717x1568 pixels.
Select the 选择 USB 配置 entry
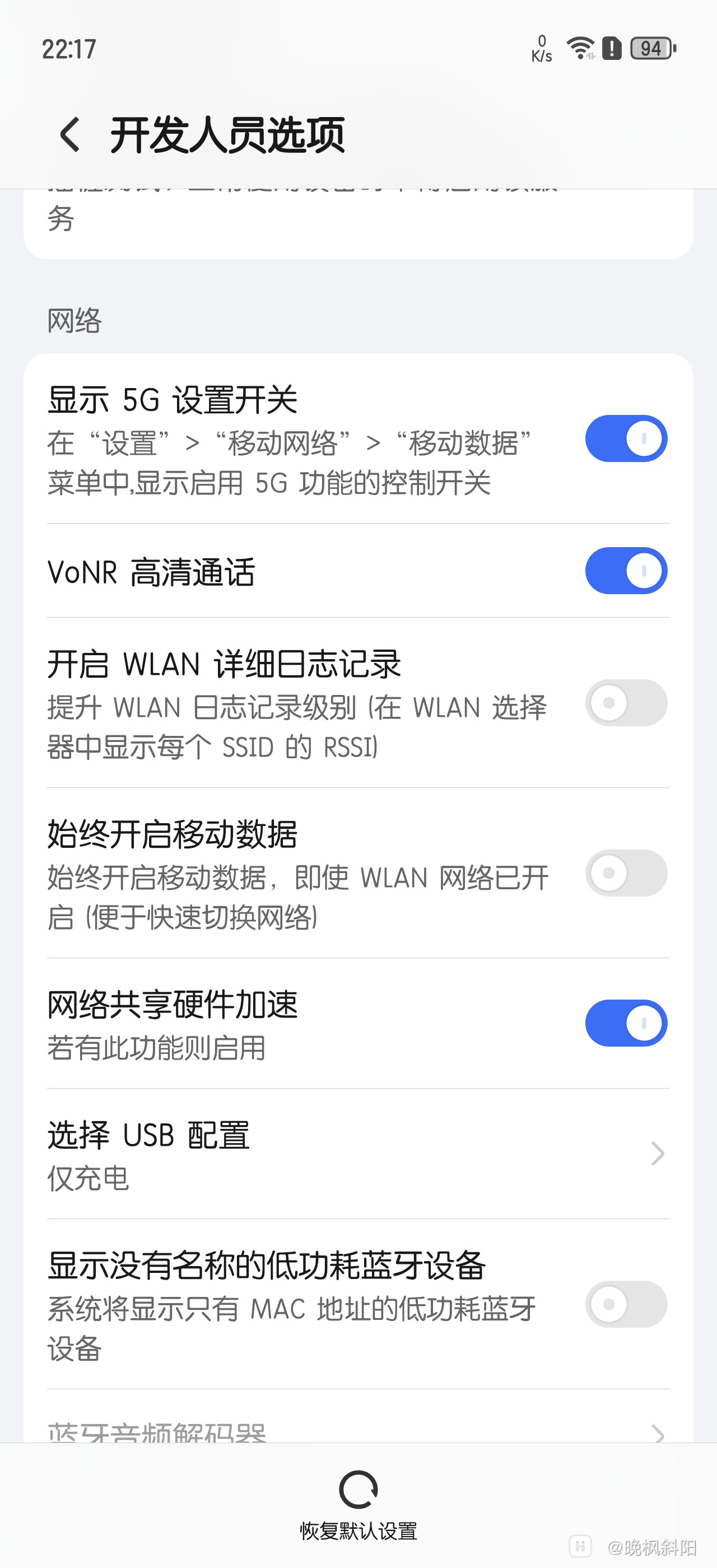[244, 1154]
